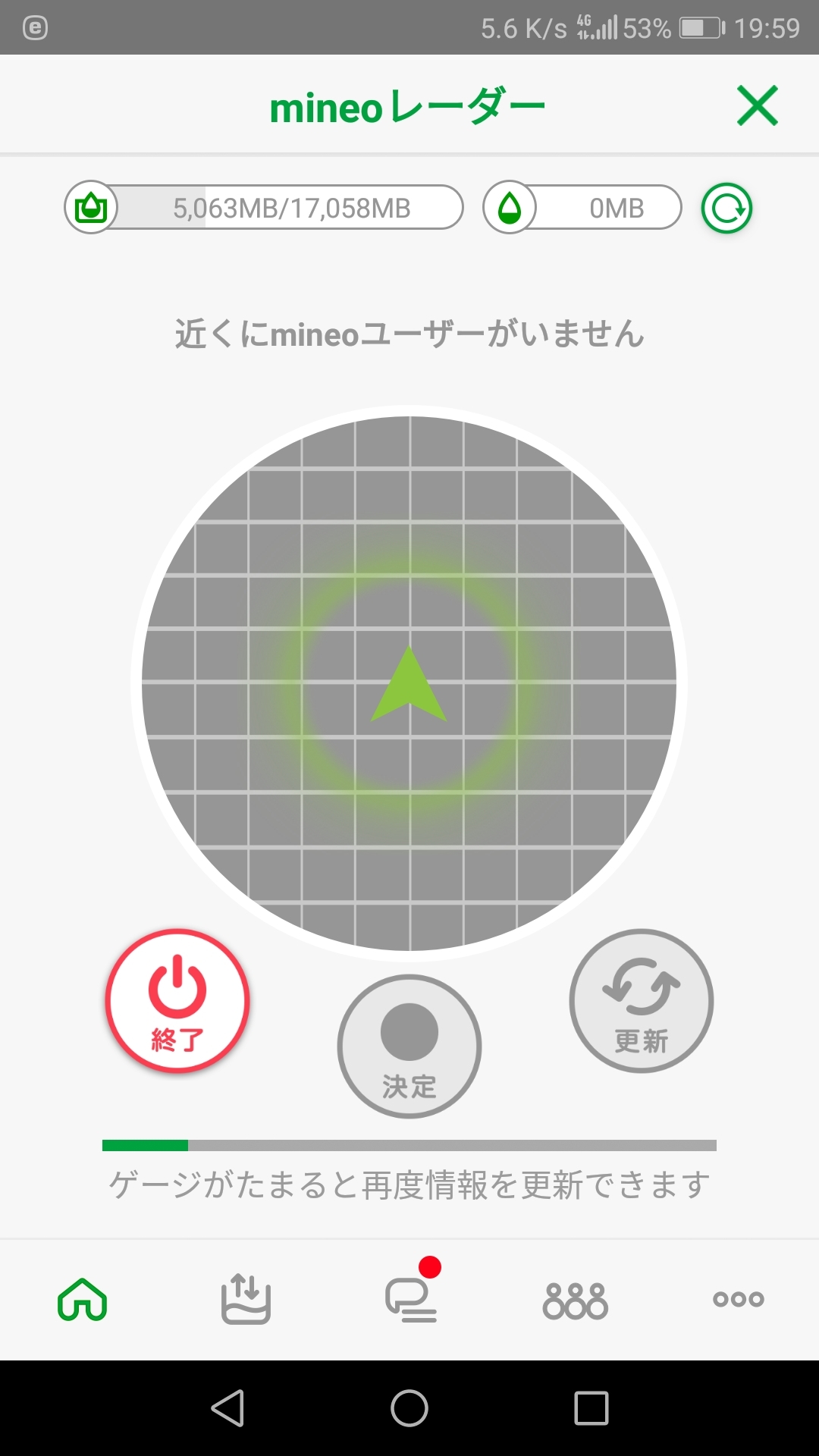Open the data tank tab
Image resolution: width=819 pixels, height=1456 pixels.
tap(246, 1300)
